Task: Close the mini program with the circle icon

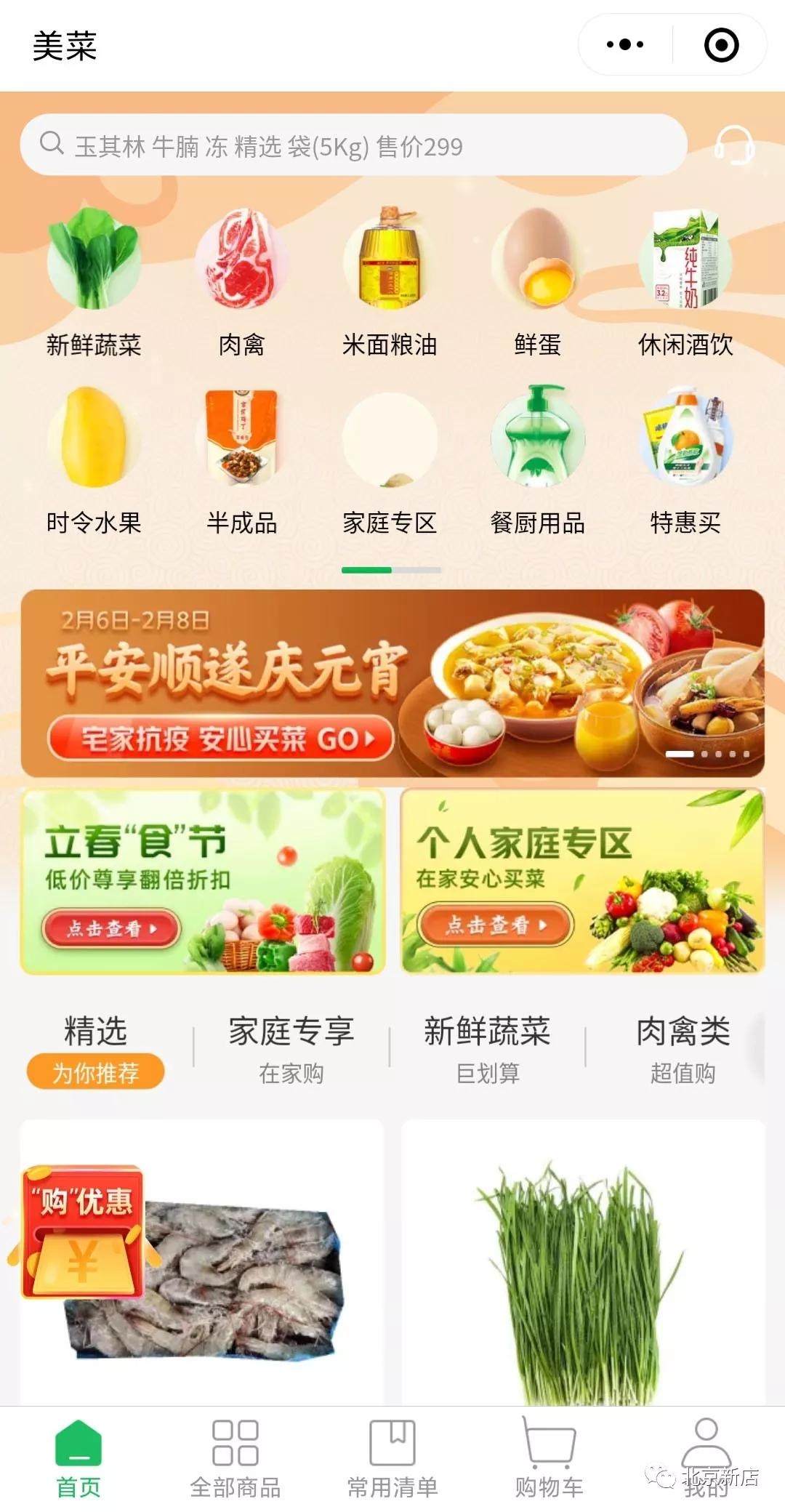Action: (x=721, y=45)
